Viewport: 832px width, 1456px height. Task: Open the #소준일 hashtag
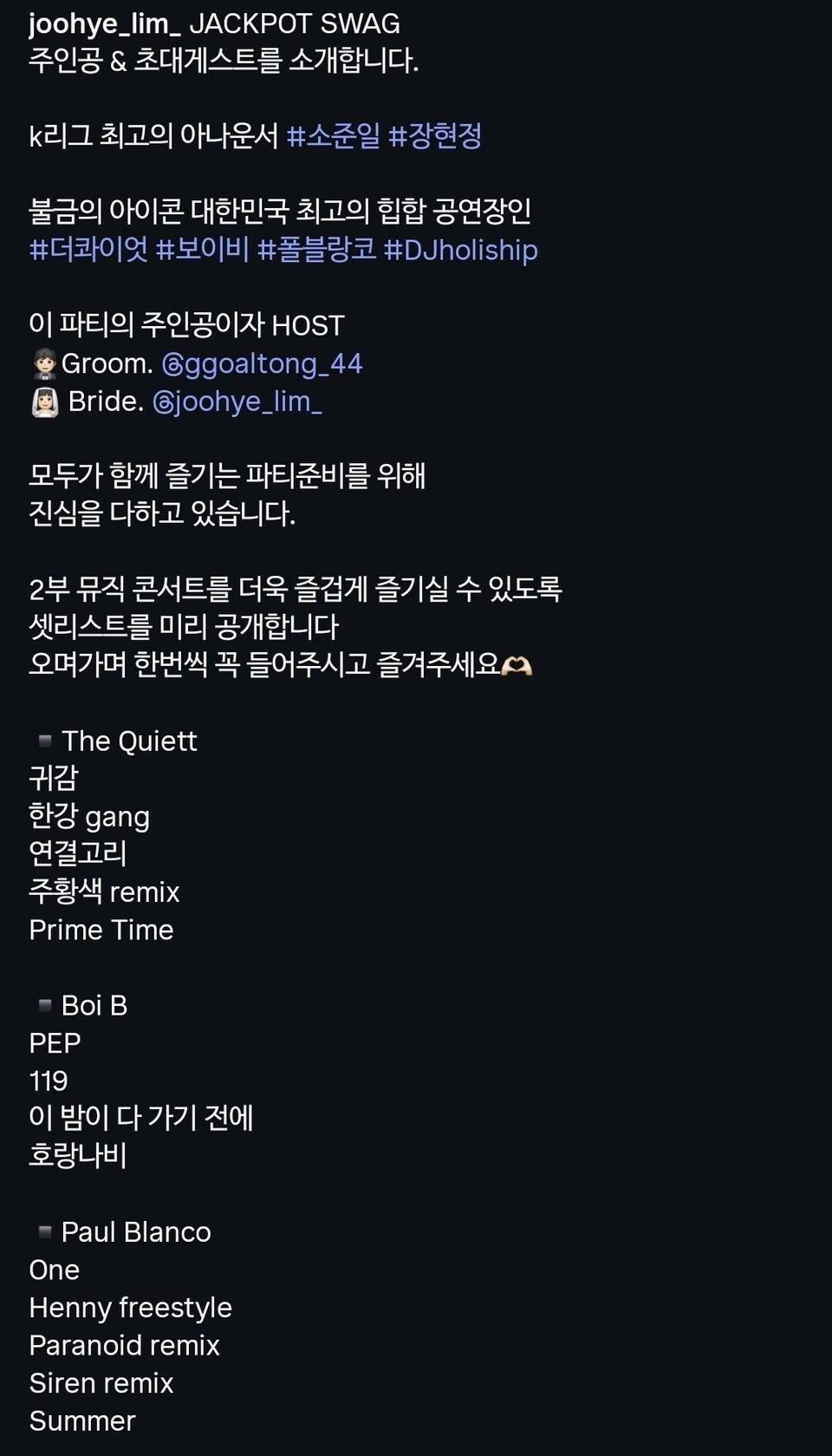[x=333, y=136]
